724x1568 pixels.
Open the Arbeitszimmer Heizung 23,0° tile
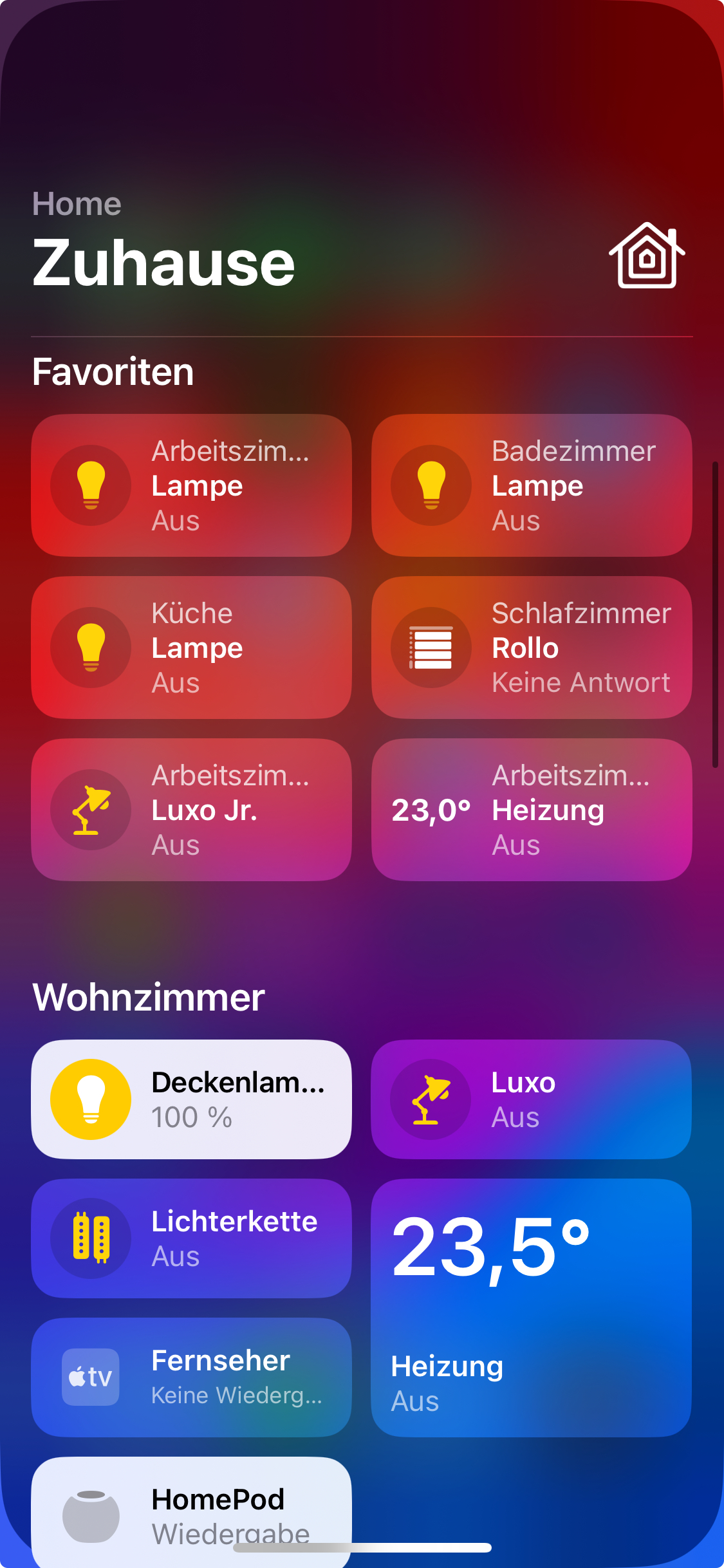pos(532,810)
